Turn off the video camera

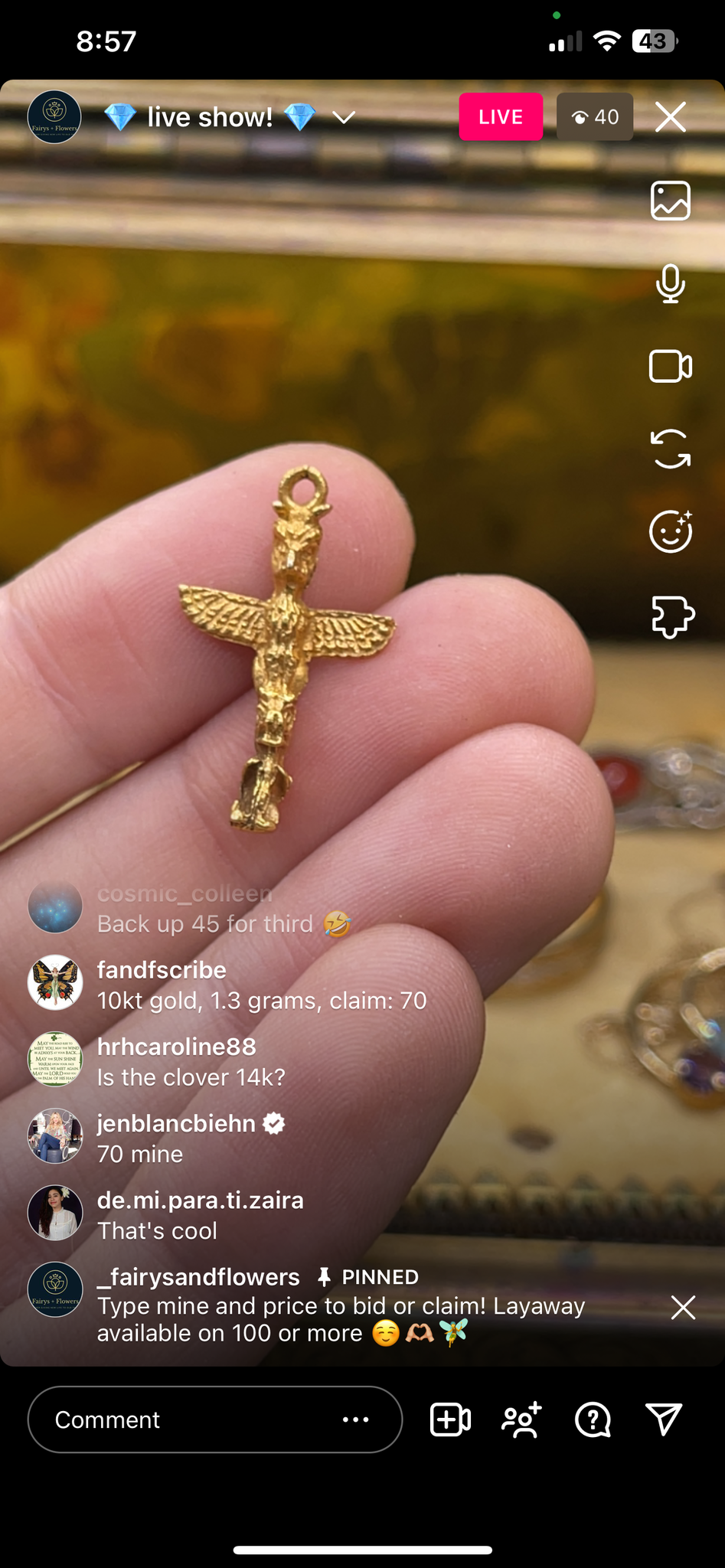pos(670,366)
